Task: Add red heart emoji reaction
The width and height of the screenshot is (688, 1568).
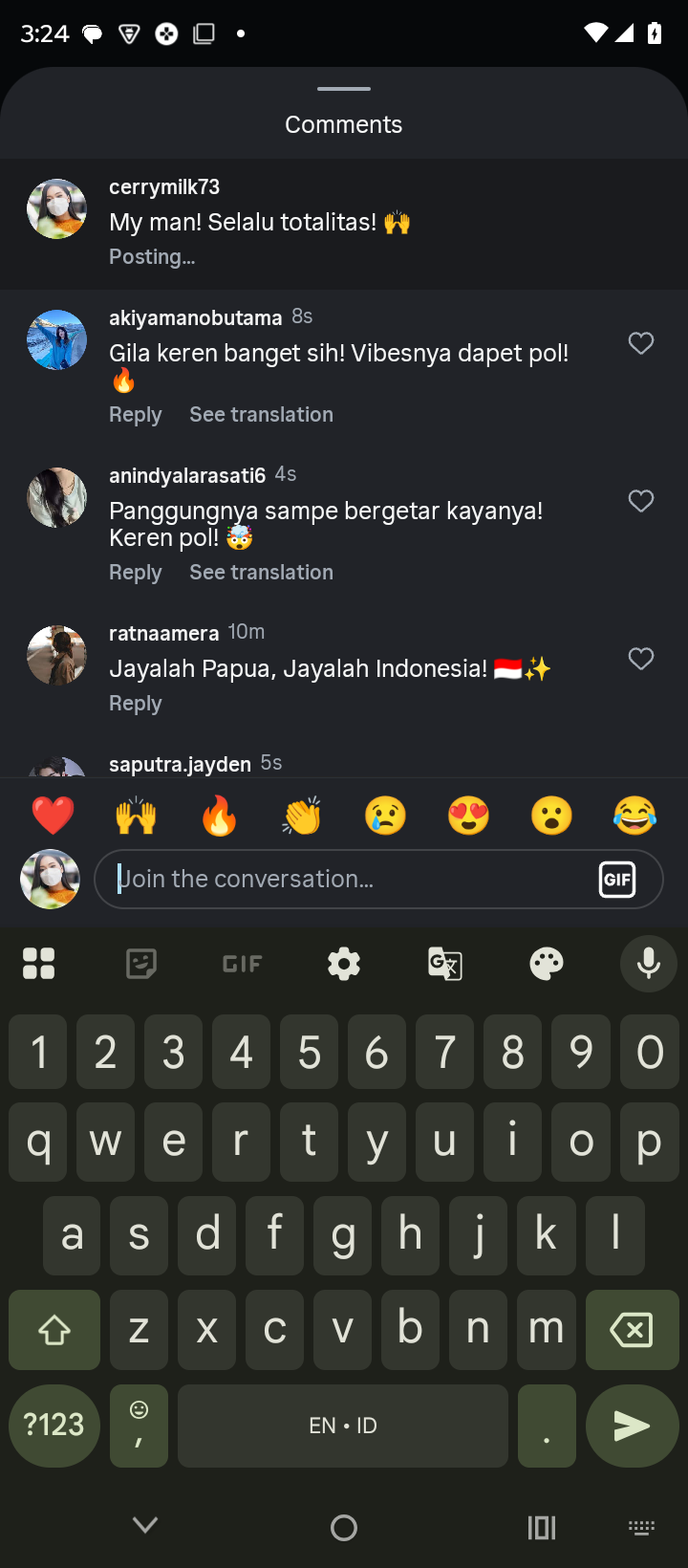Action: coord(53,816)
